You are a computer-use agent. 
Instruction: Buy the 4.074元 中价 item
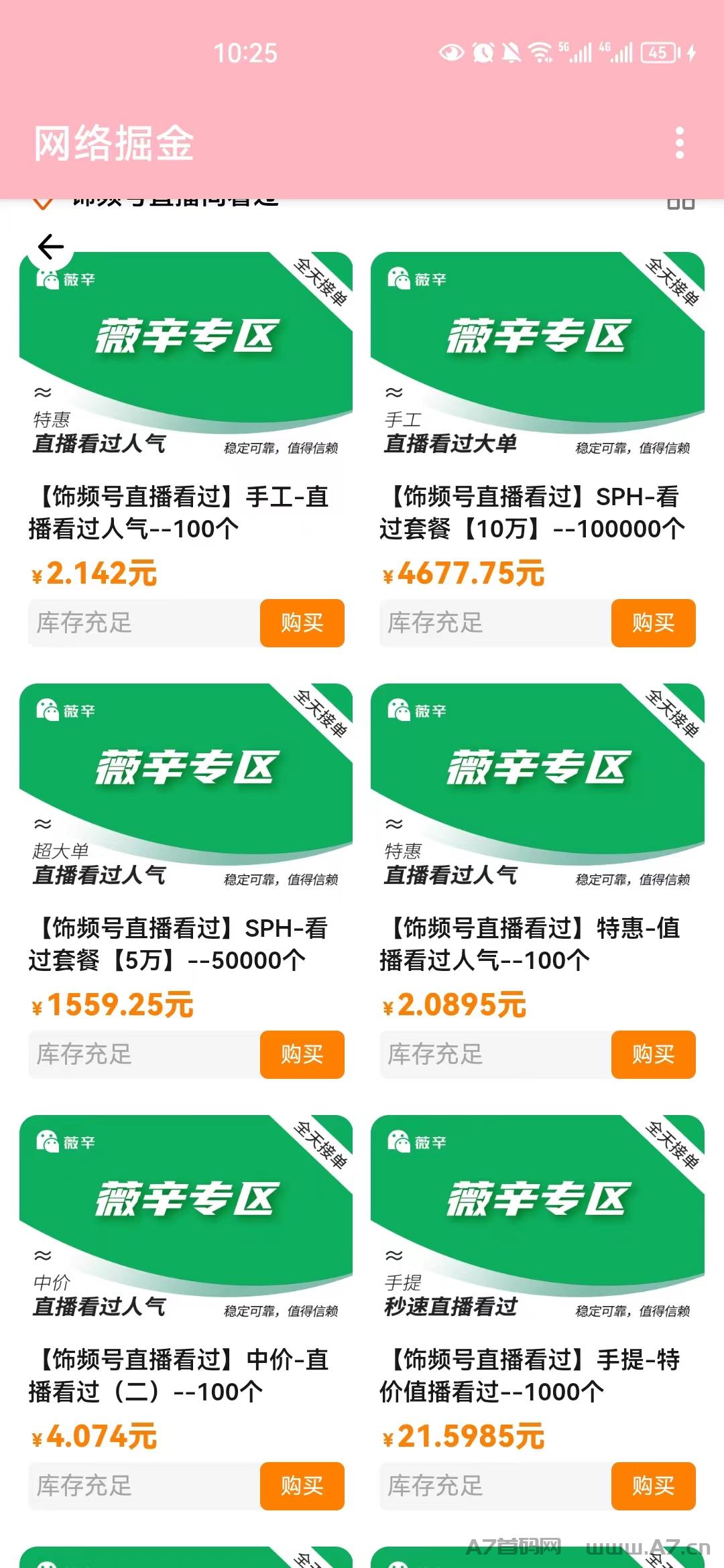(302, 1486)
